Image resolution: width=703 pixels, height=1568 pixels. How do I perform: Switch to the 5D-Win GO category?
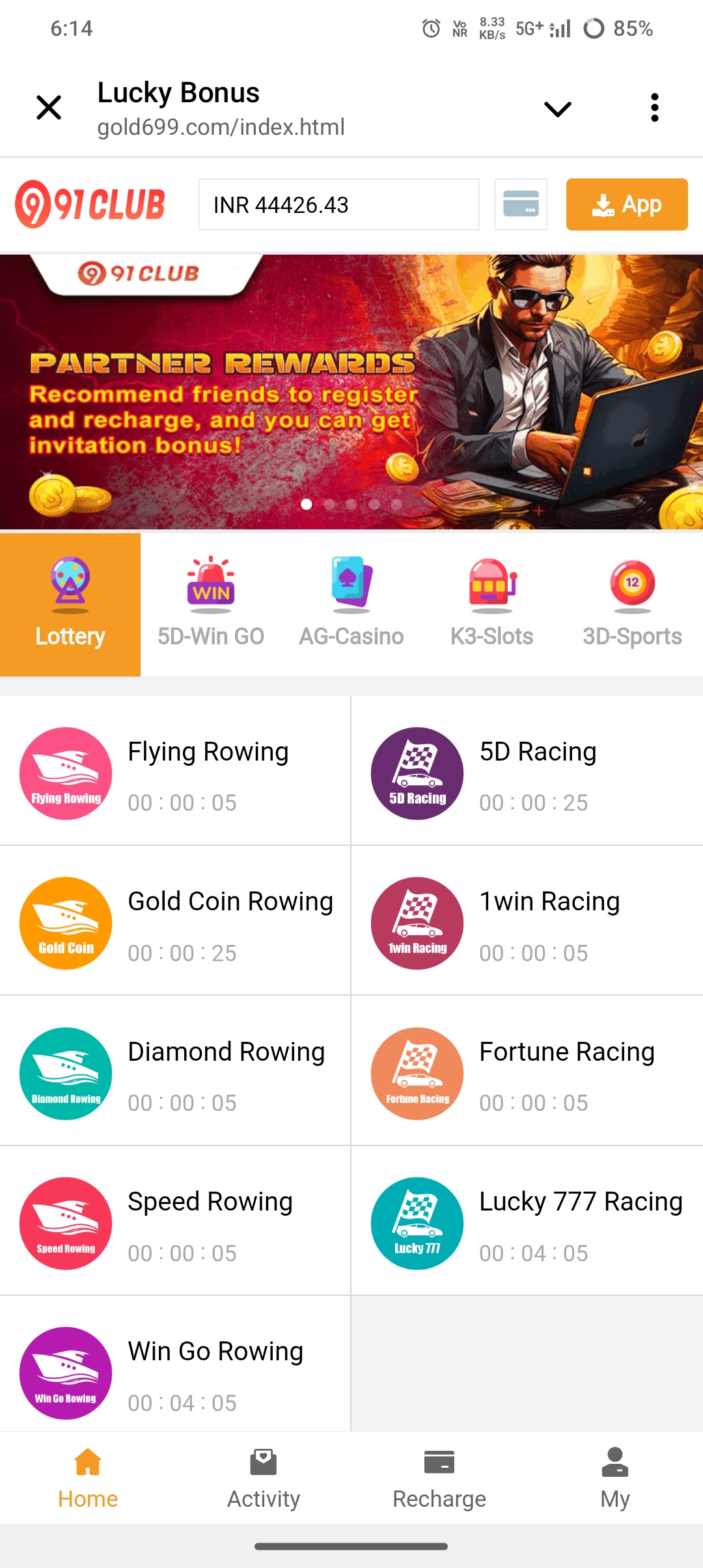tap(211, 604)
